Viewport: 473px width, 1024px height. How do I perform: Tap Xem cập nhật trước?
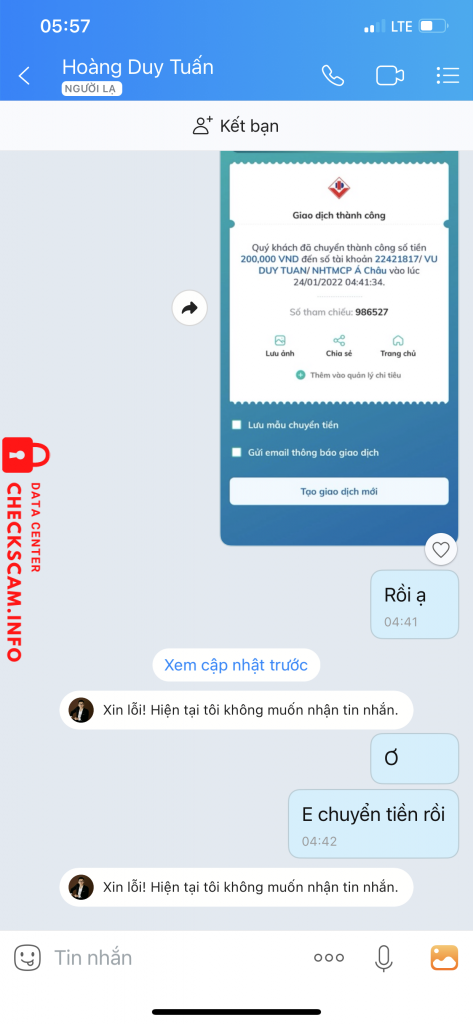[236, 665]
